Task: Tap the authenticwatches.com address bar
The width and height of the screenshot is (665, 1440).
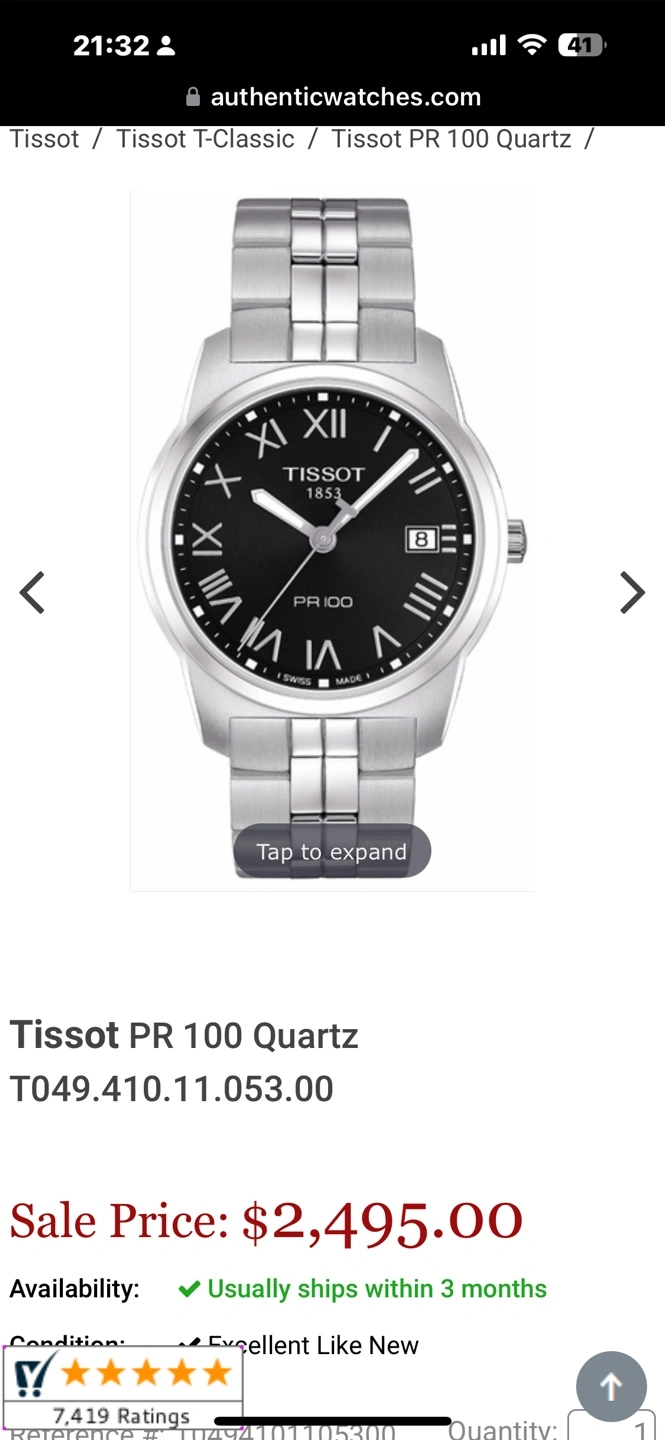Action: (x=333, y=97)
